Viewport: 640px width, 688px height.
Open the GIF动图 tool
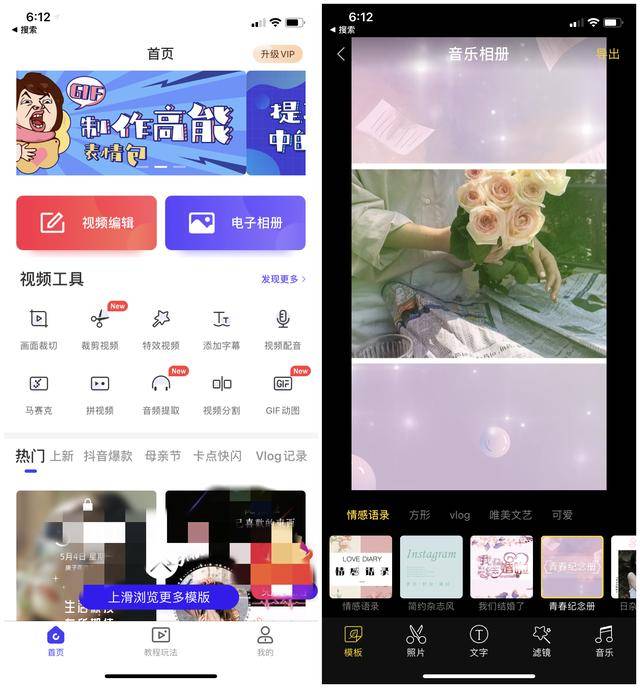click(282, 392)
